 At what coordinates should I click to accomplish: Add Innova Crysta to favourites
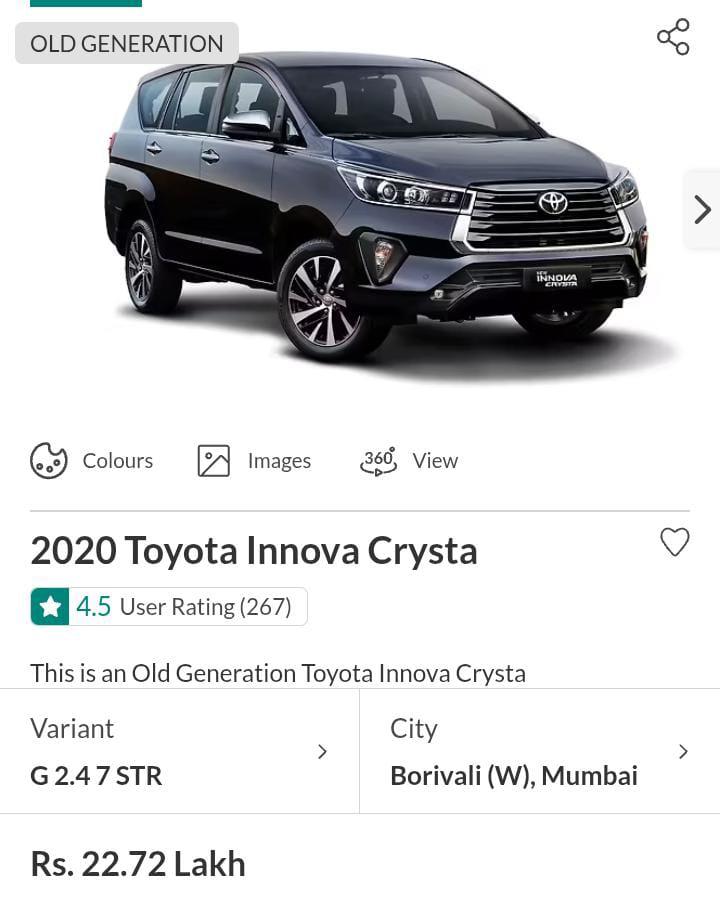click(x=675, y=542)
